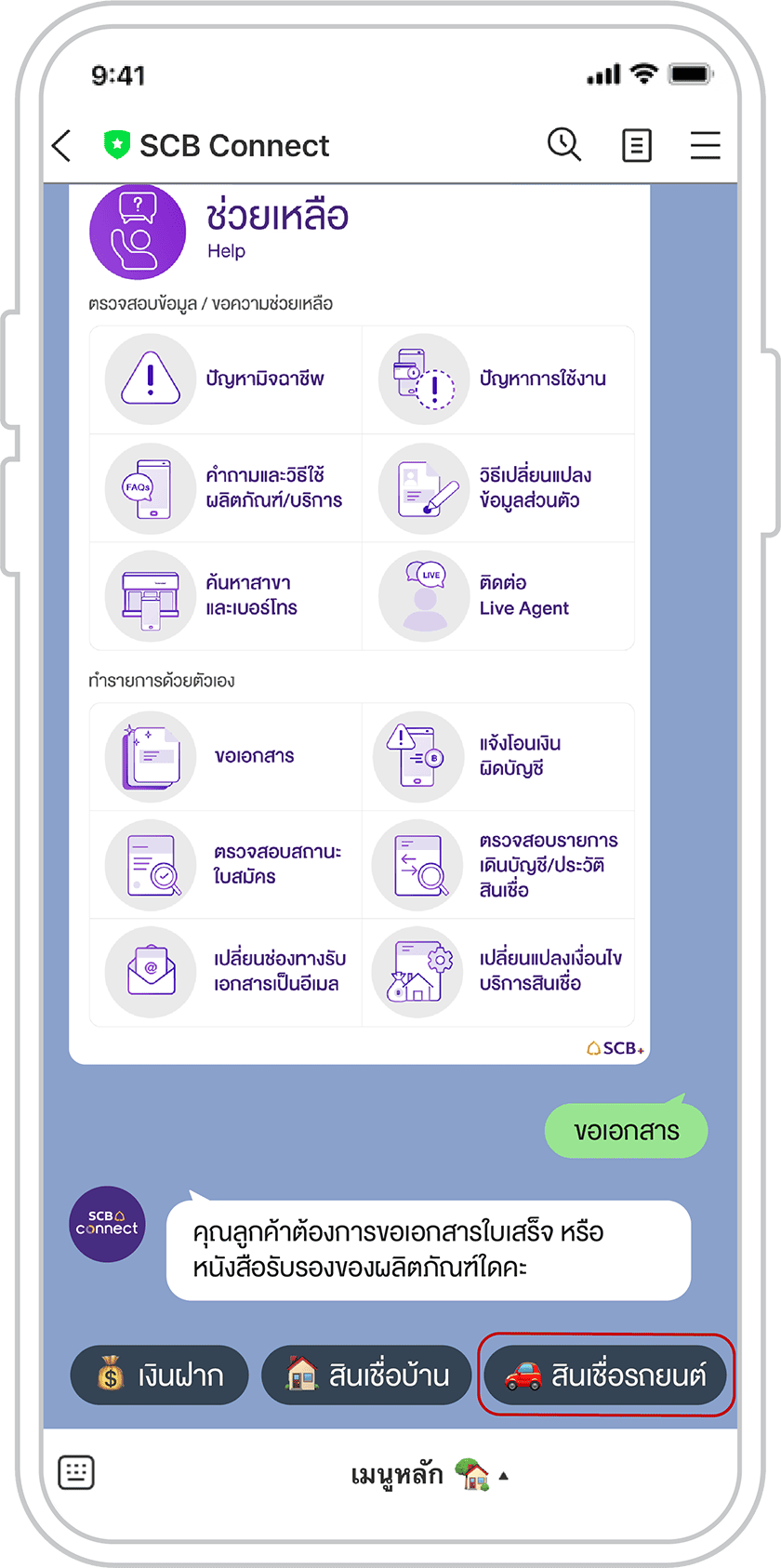Choose the สินเชื่อบ้าน quick reply
Screen dimensions: 781x1568
click(366, 1375)
